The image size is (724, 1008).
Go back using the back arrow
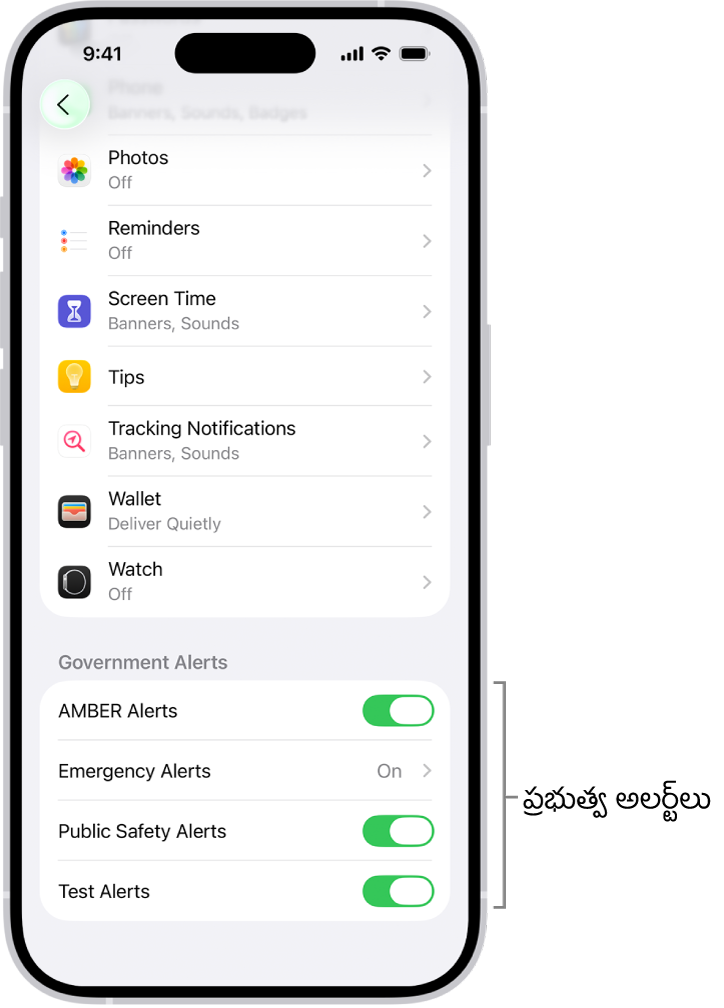64,104
